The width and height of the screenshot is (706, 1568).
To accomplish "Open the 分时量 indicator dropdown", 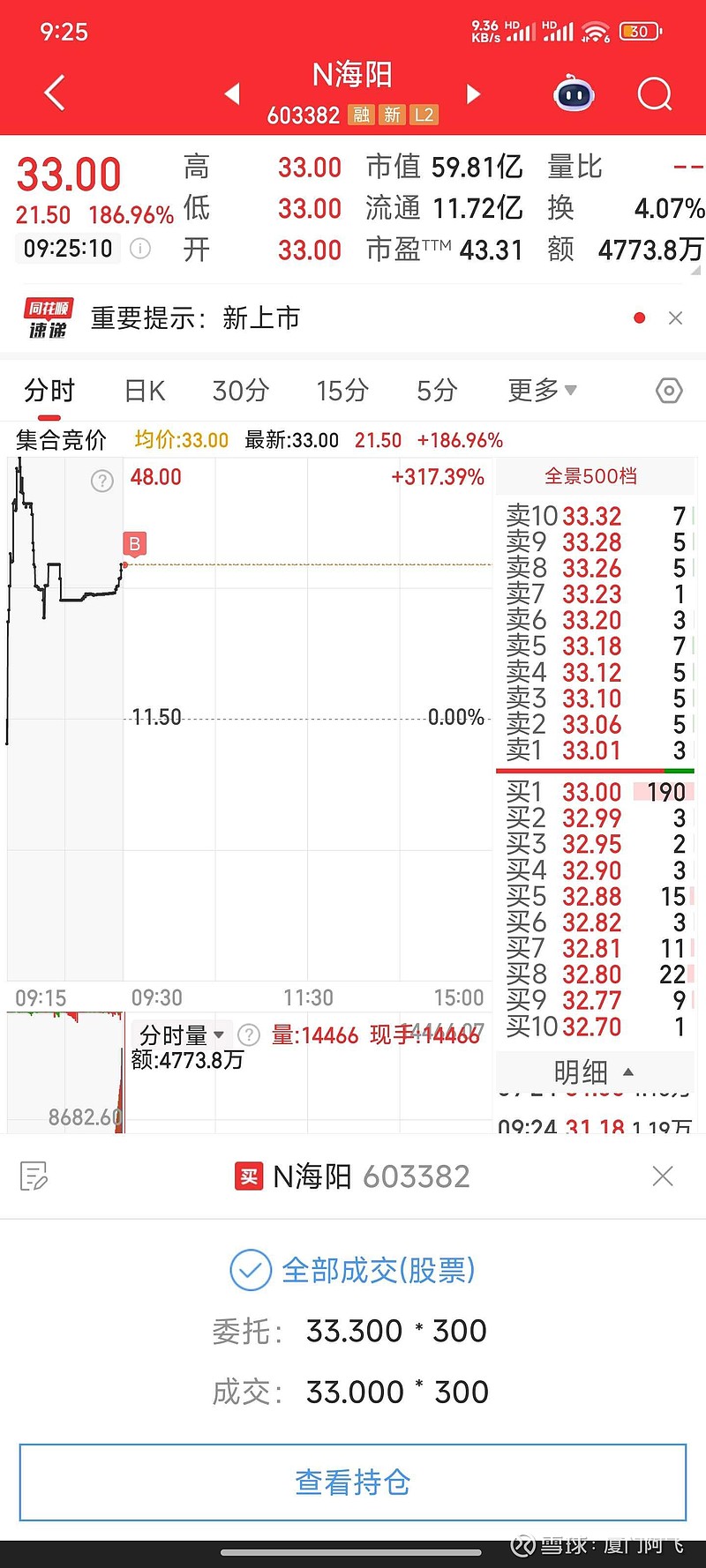I will [x=181, y=1034].
